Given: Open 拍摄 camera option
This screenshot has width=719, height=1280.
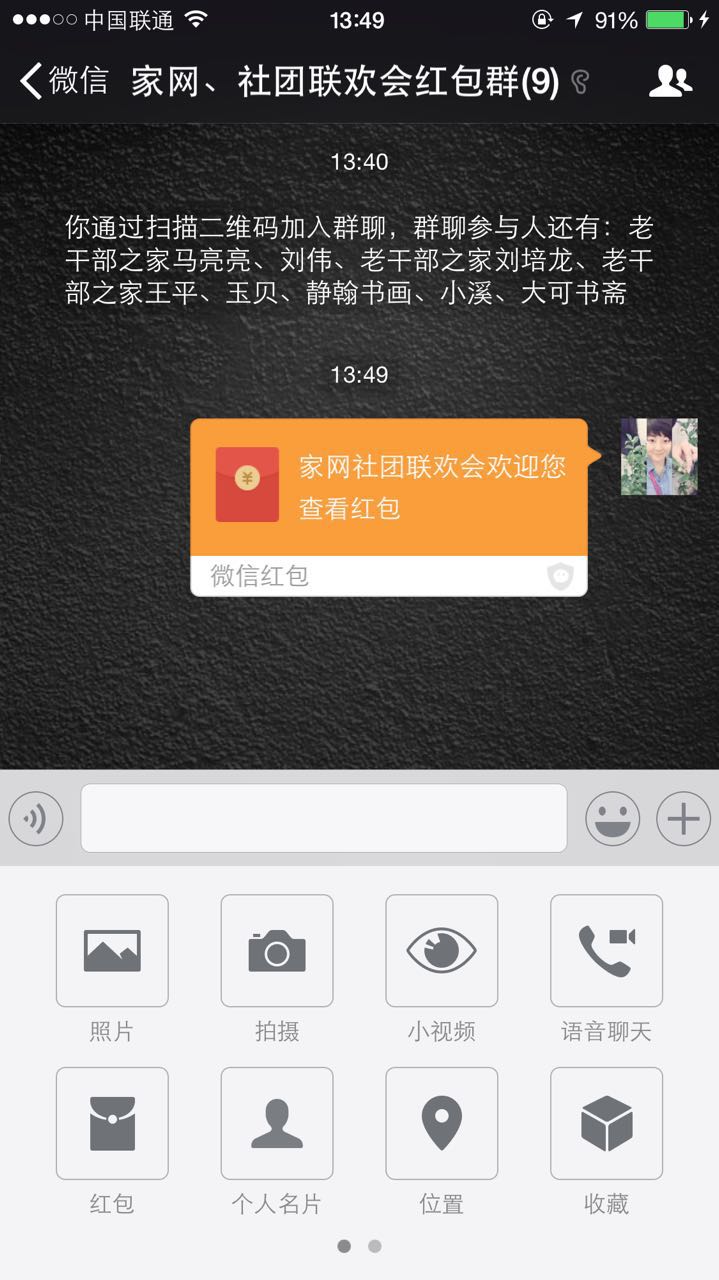Looking at the screenshot, I should click(277, 951).
